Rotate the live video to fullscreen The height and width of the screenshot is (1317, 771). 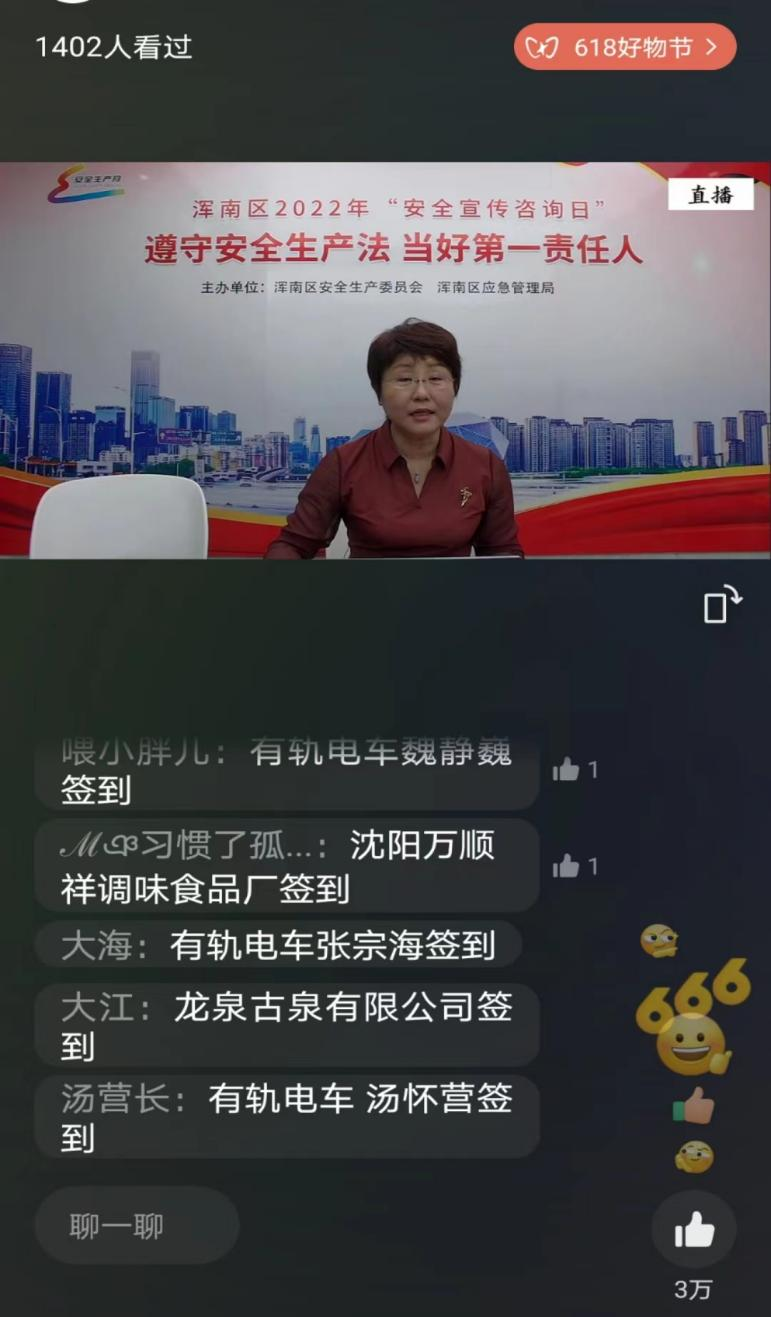click(x=722, y=605)
